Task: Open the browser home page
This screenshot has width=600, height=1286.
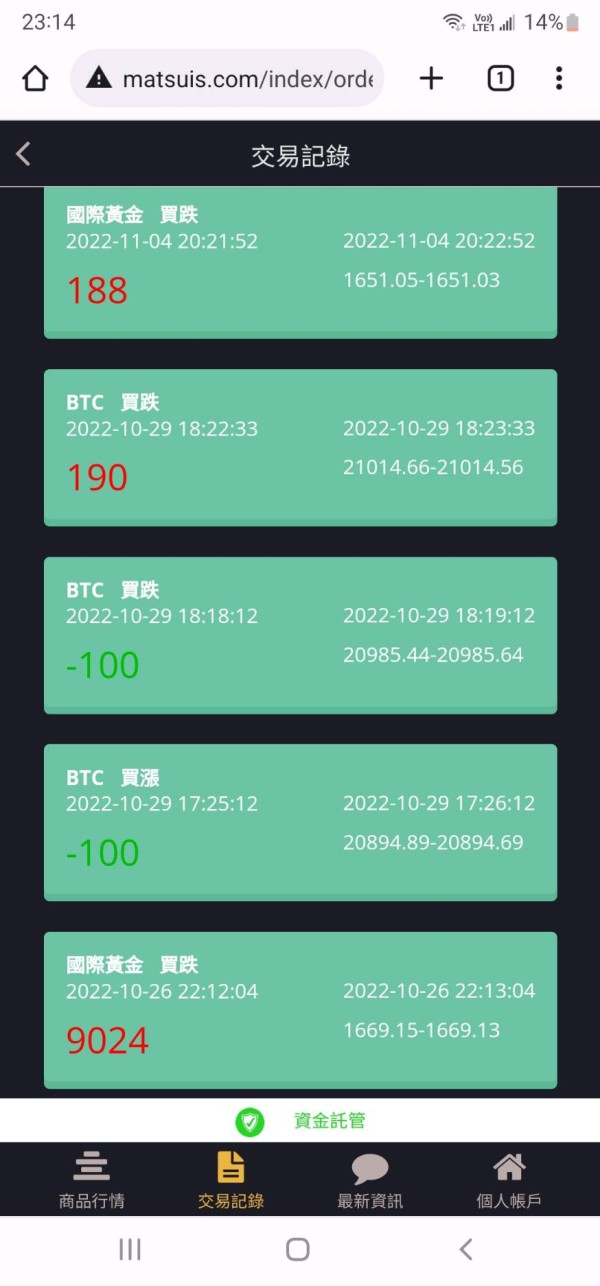Action: point(35,78)
